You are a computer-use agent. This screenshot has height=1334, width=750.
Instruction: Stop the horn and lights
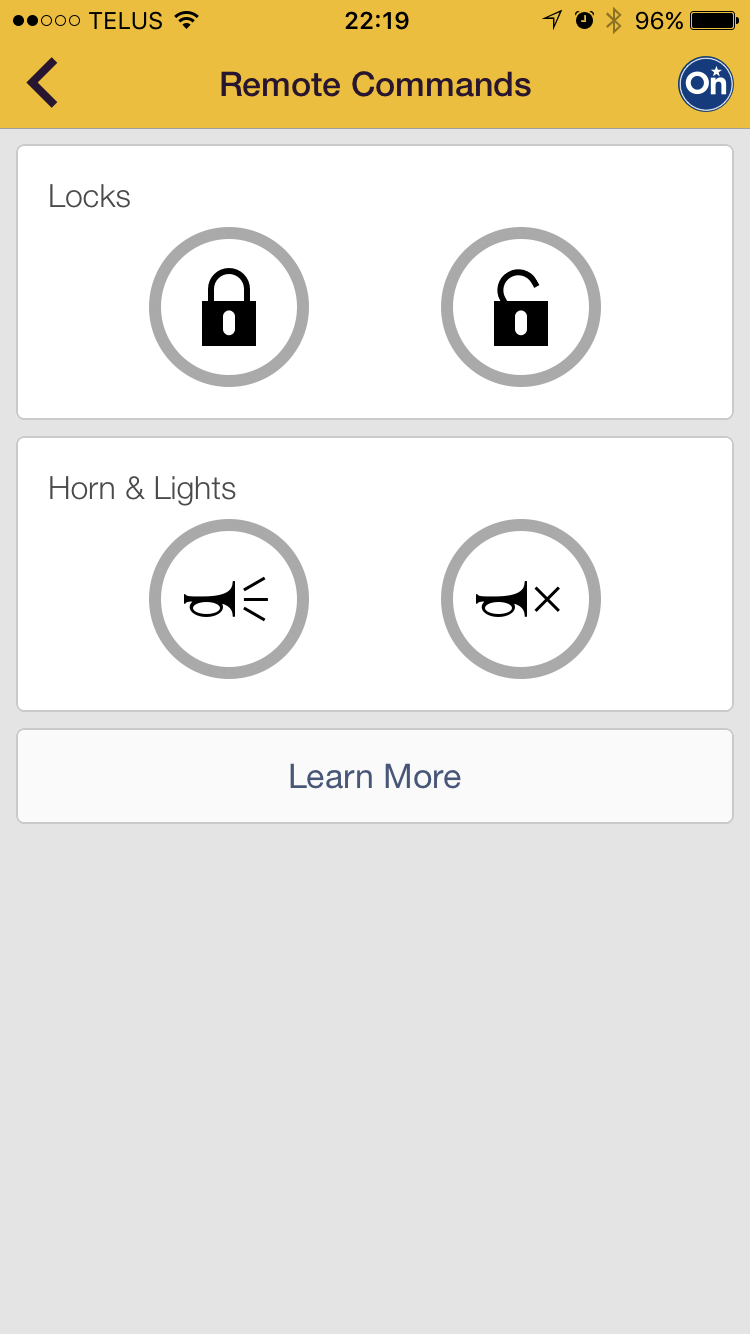pos(521,599)
